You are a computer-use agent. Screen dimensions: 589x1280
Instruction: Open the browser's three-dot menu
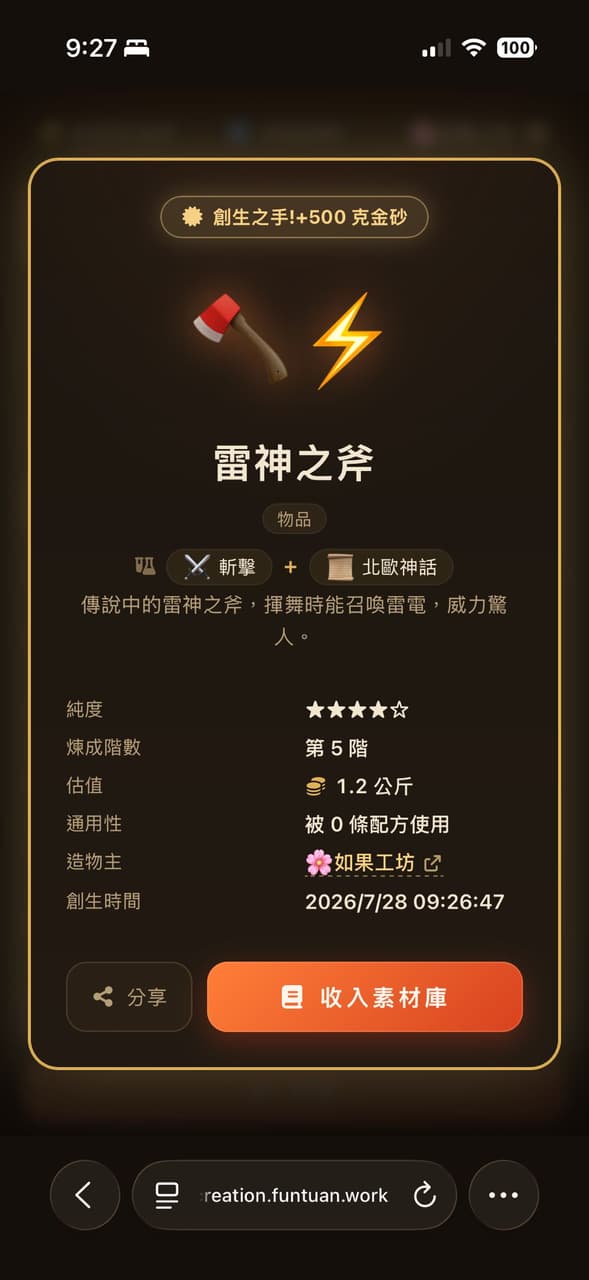click(x=503, y=1195)
